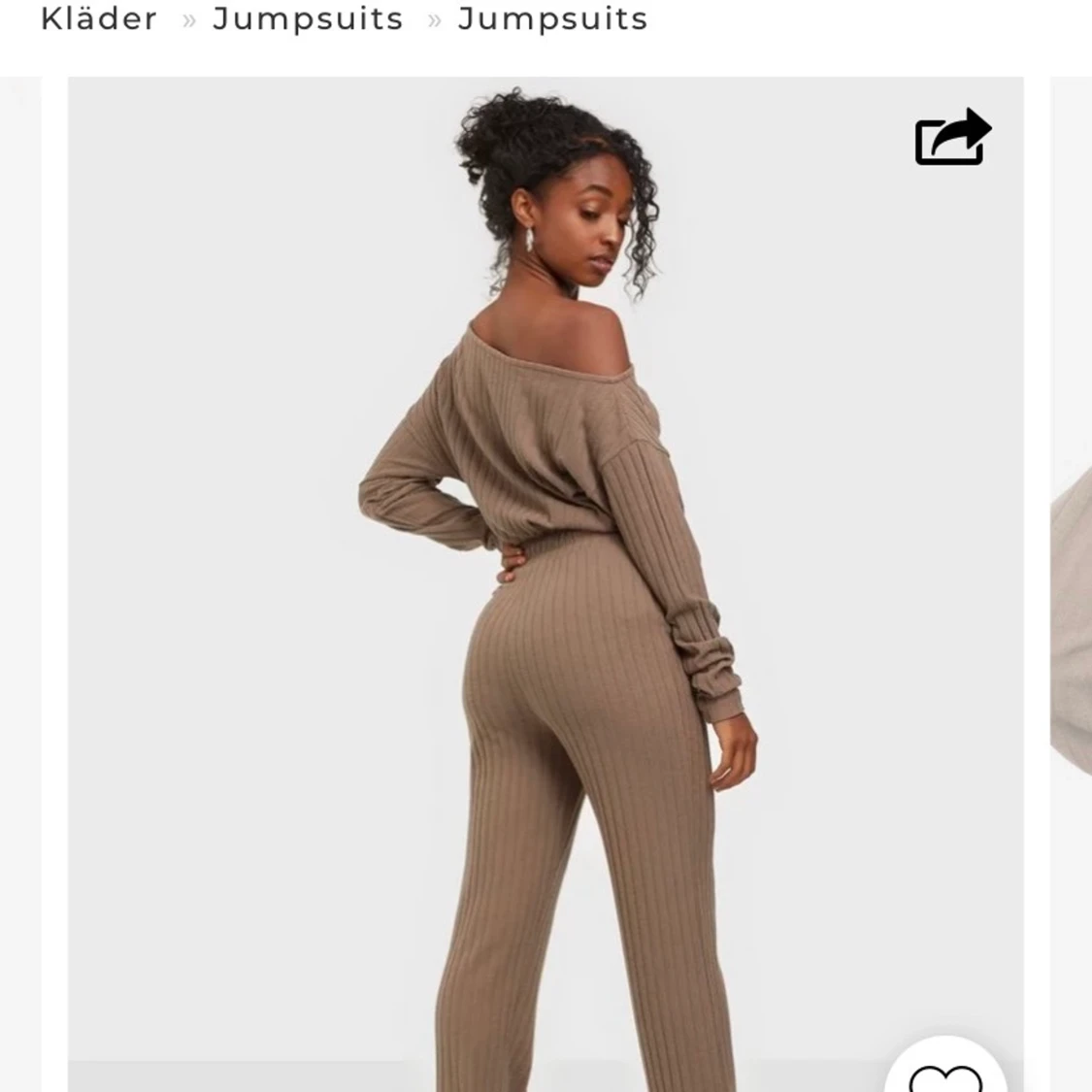
Task: Add jumpsuit to favorites with heart
Action: click(945, 1073)
